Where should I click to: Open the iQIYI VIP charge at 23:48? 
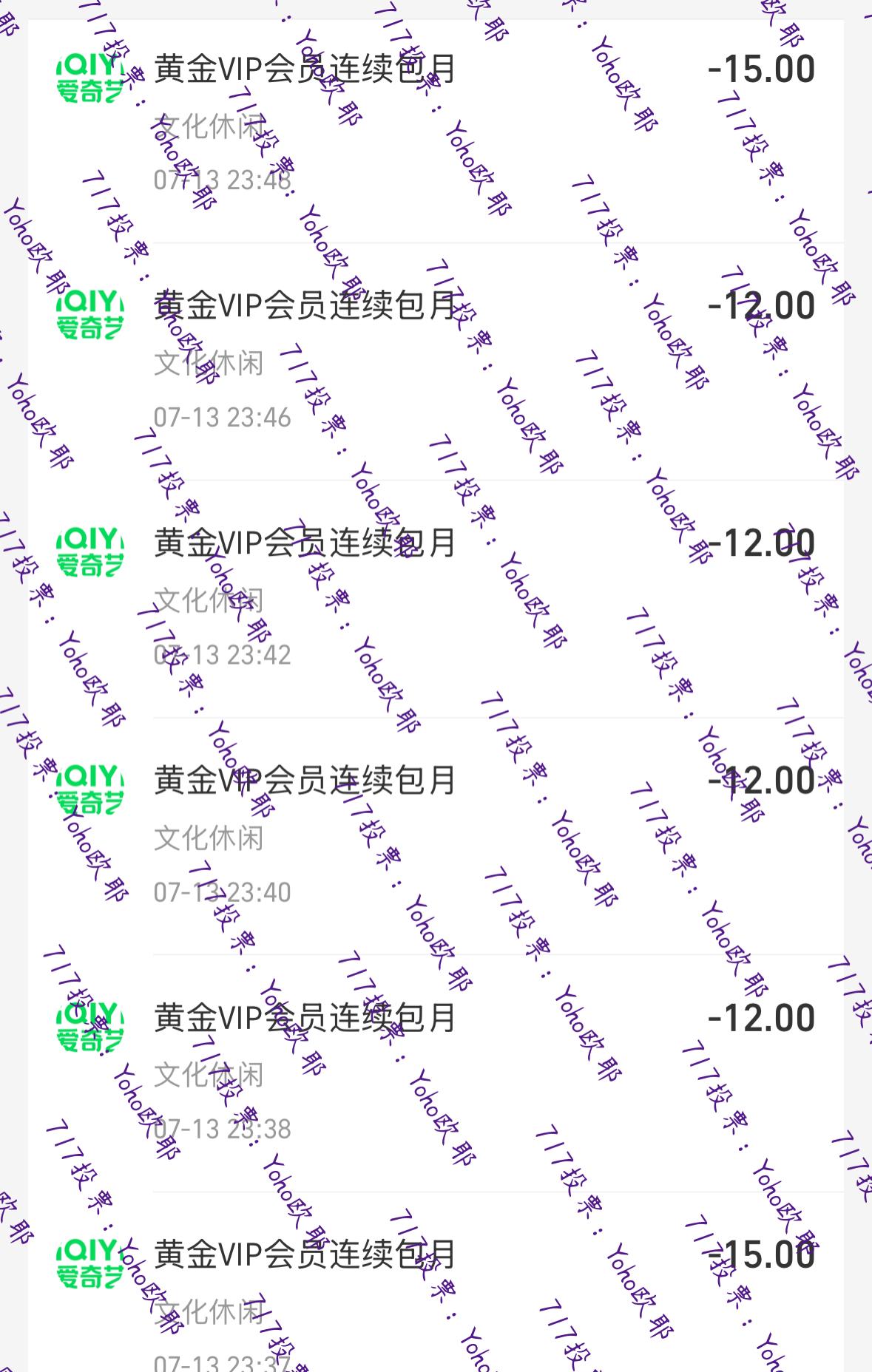[x=436, y=123]
